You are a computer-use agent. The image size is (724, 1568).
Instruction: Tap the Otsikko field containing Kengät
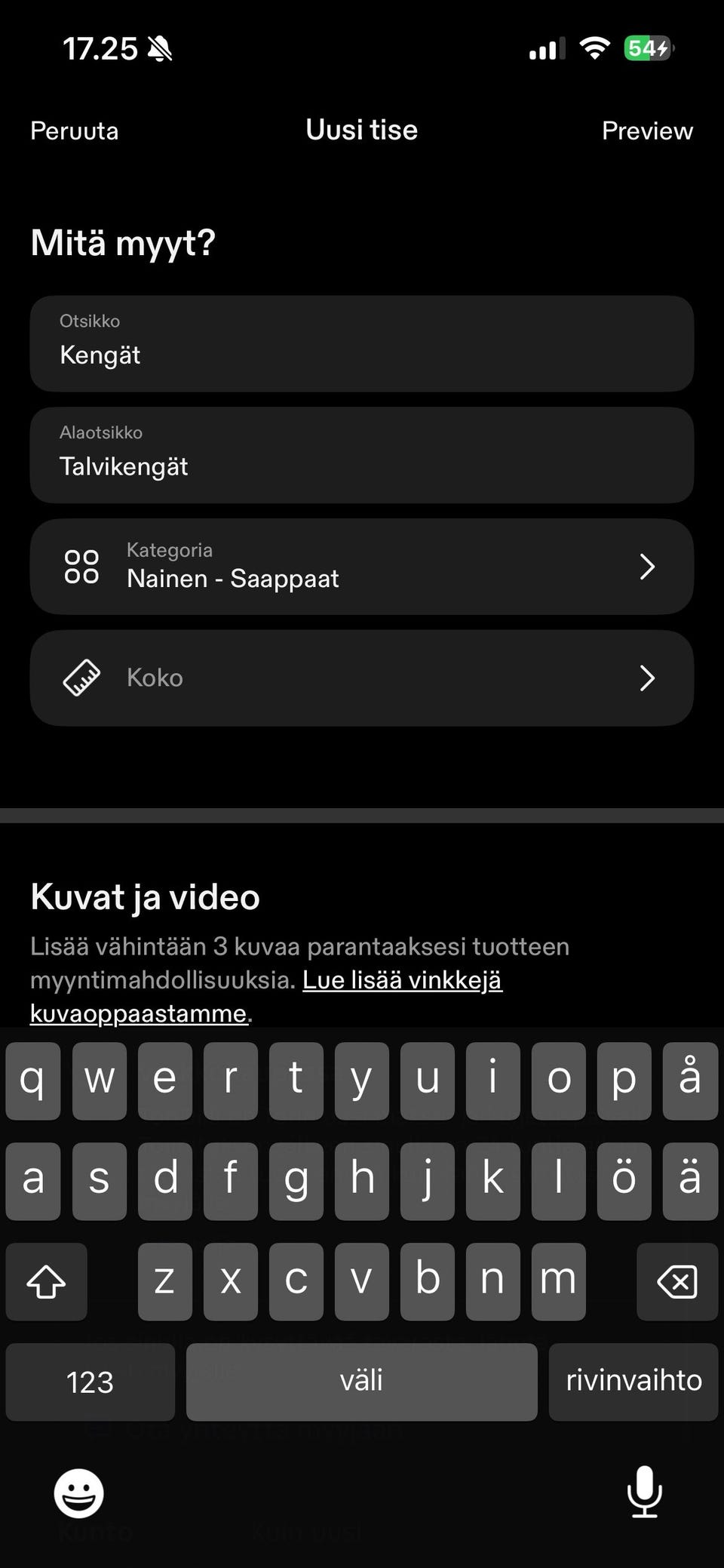(x=362, y=343)
